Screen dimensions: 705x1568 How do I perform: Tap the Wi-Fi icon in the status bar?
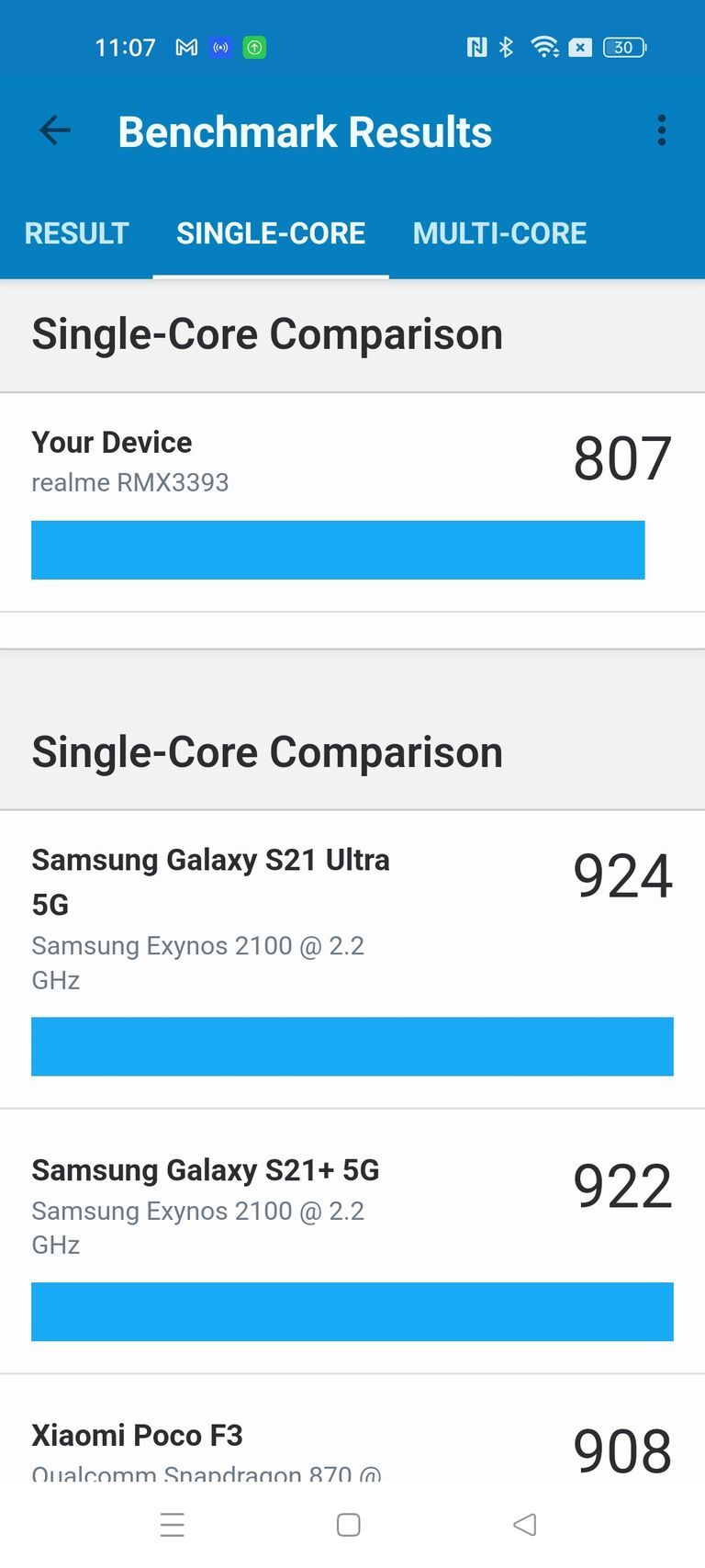[545, 47]
